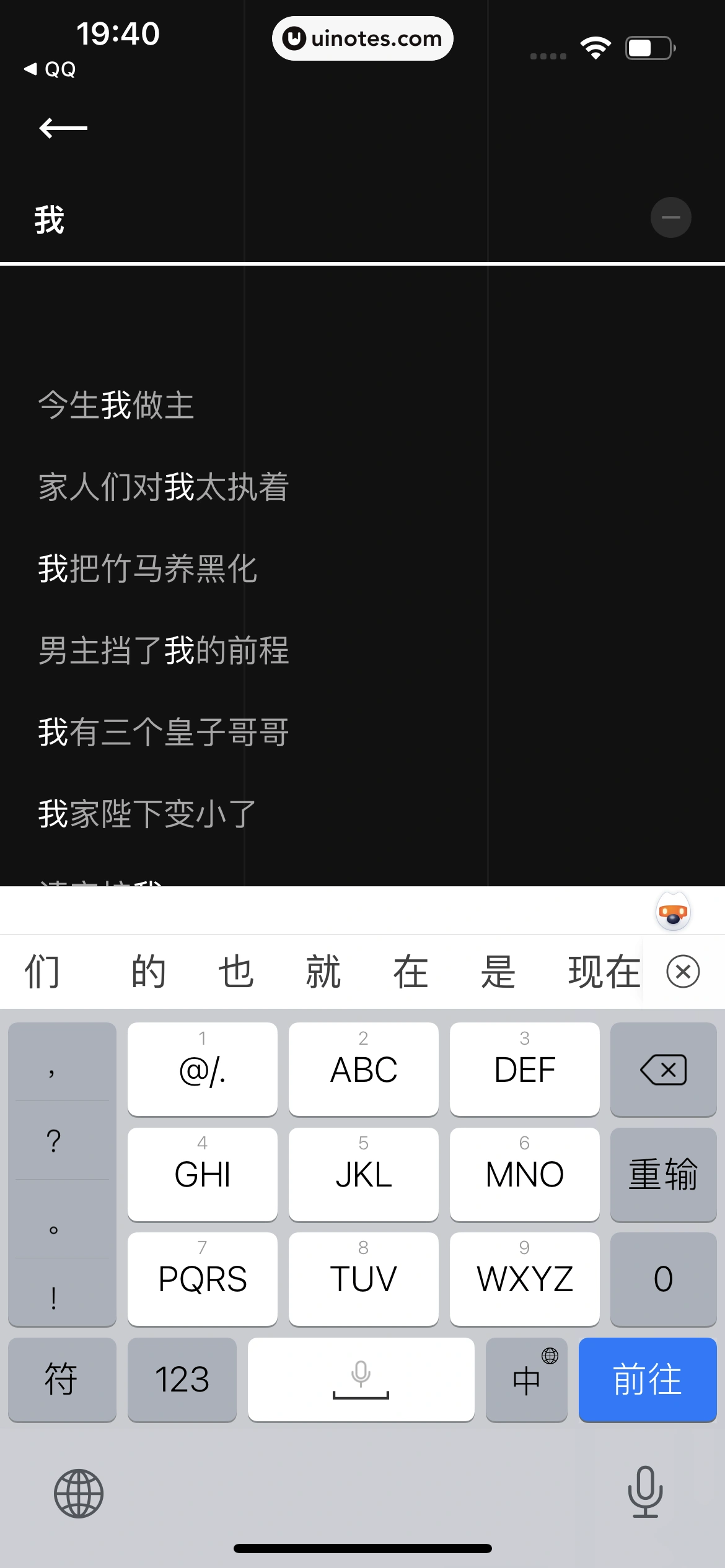Screen dimensions: 725x1568
Task: Dismiss keyboard candidate bar
Action: (x=683, y=972)
